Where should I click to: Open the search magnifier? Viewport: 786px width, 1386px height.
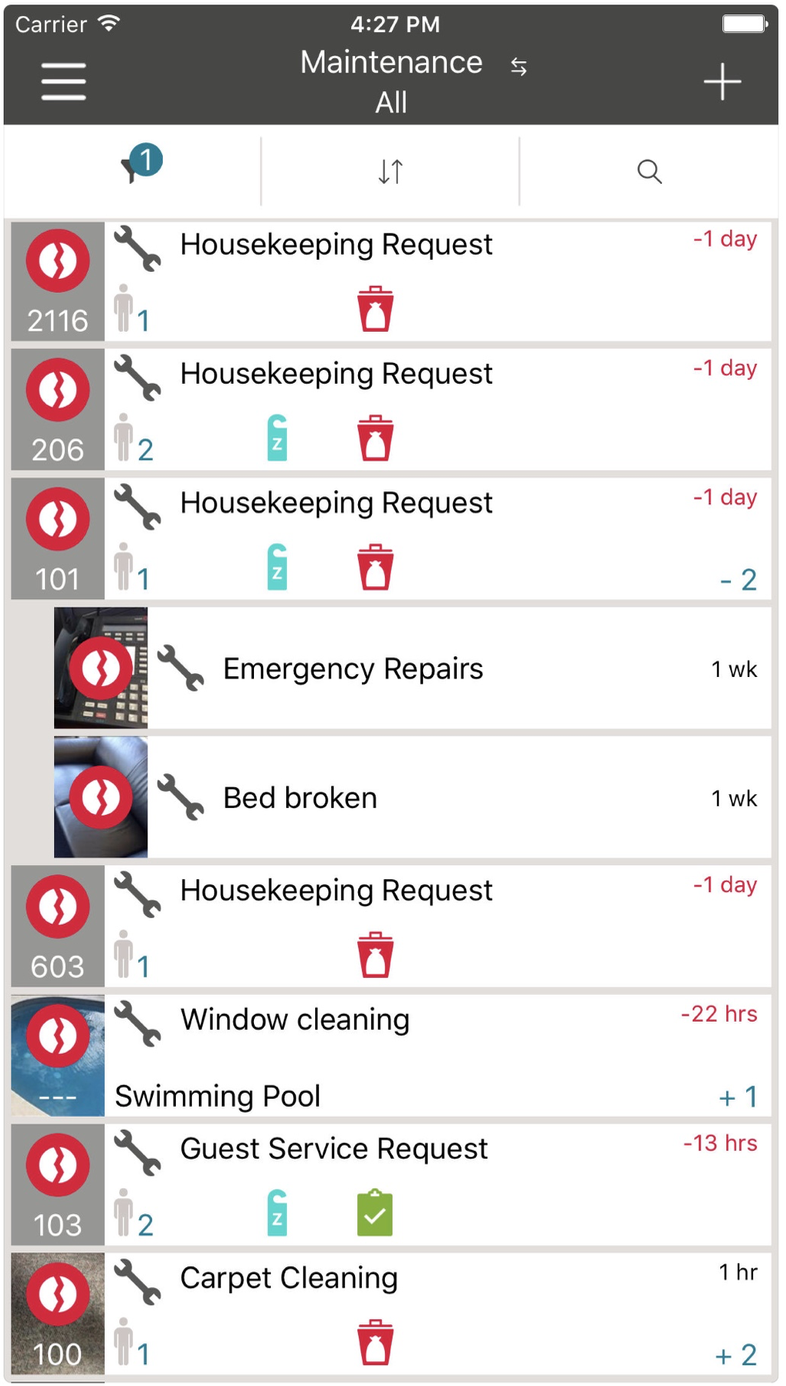(649, 171)
